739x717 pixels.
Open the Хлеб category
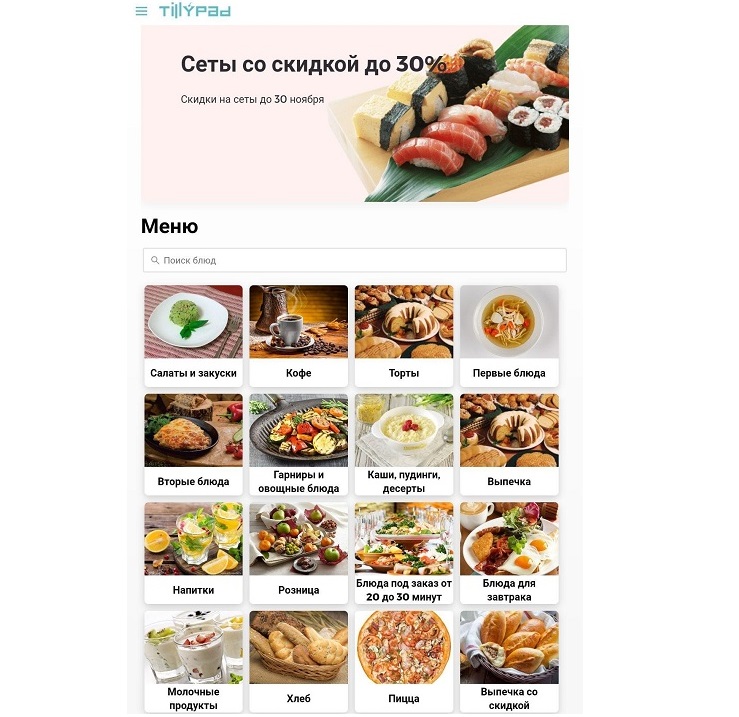[x=298, y=660]
